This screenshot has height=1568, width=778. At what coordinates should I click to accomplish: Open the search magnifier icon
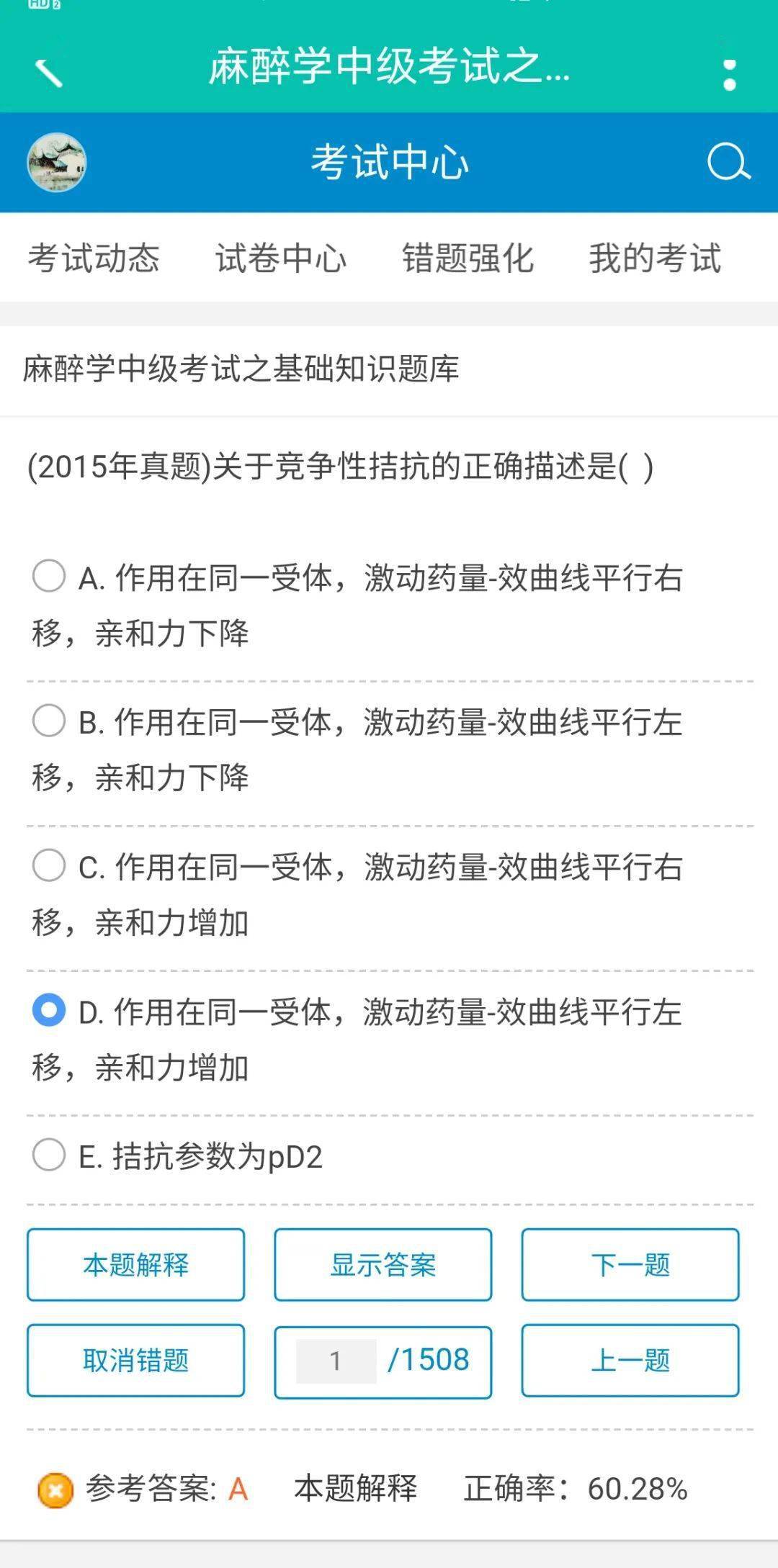[728, 162]
